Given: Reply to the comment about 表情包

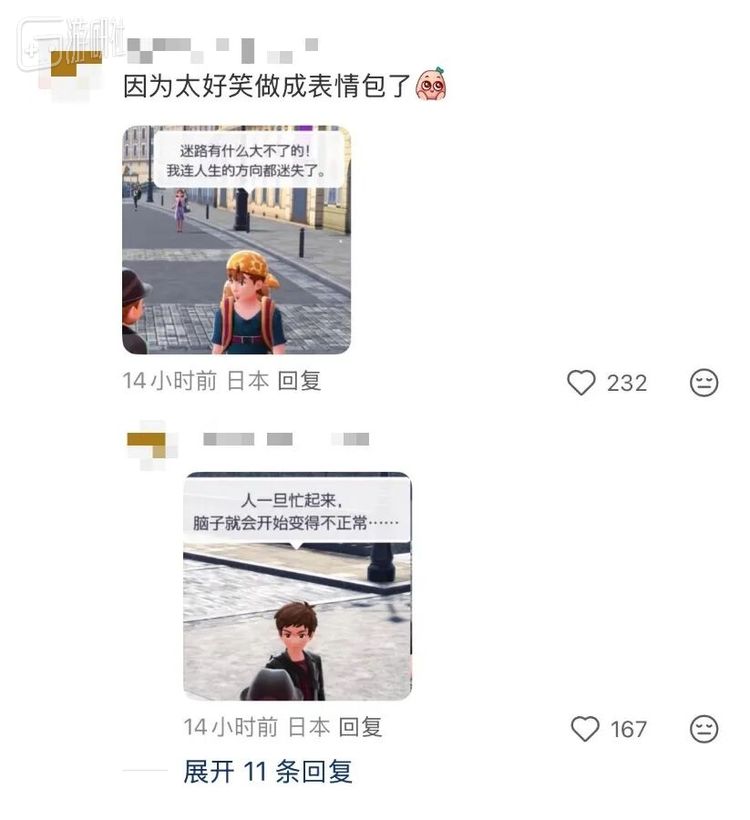Looking at the screenshot, I should (x=299, y=381).
